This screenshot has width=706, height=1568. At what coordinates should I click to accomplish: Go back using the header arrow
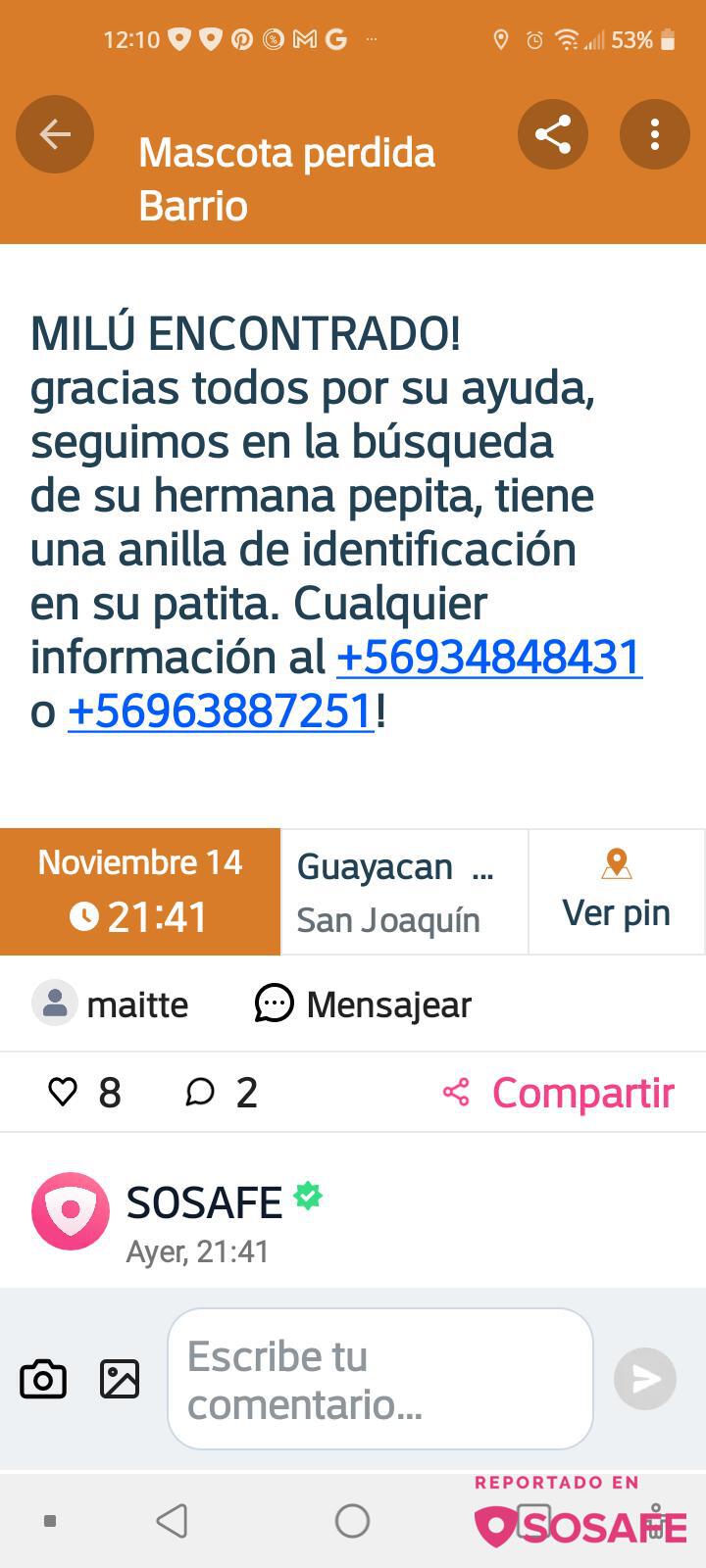click(x=55, y=134)
